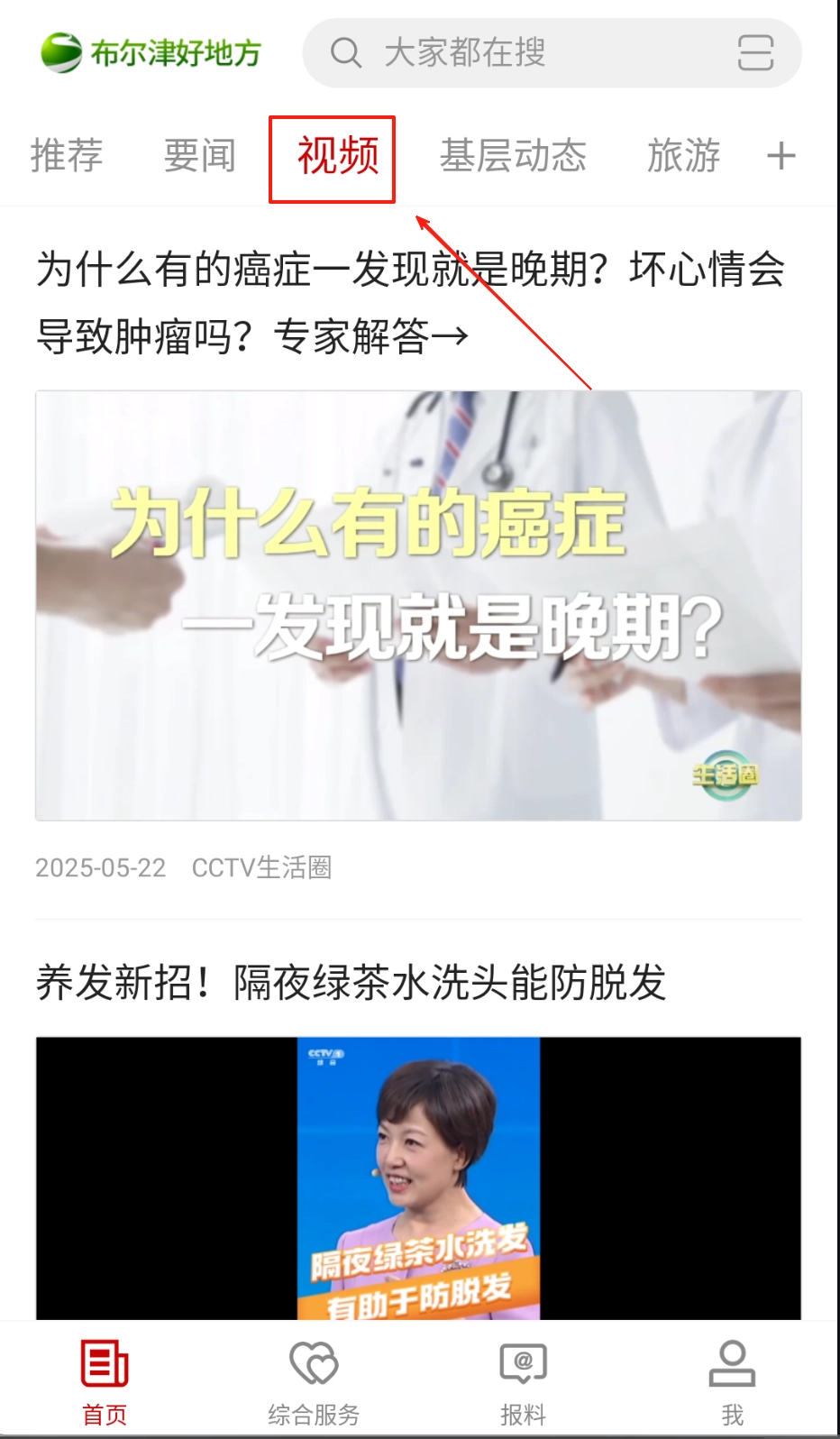Select the 视频 tab
The height and width of the screenshot is (1439, 840).
[x=338, y=156]
